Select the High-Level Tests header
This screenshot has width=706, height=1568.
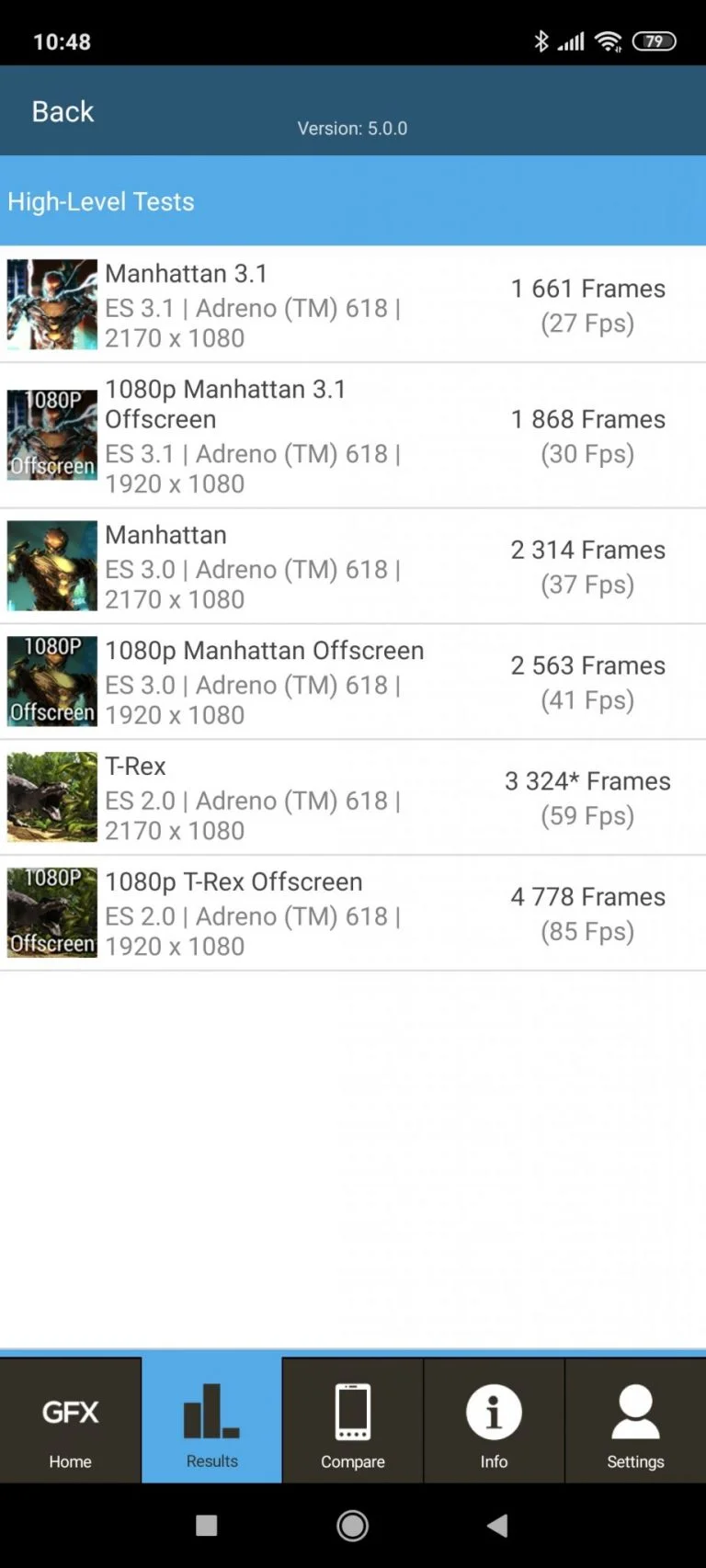[x=101, y=201]
